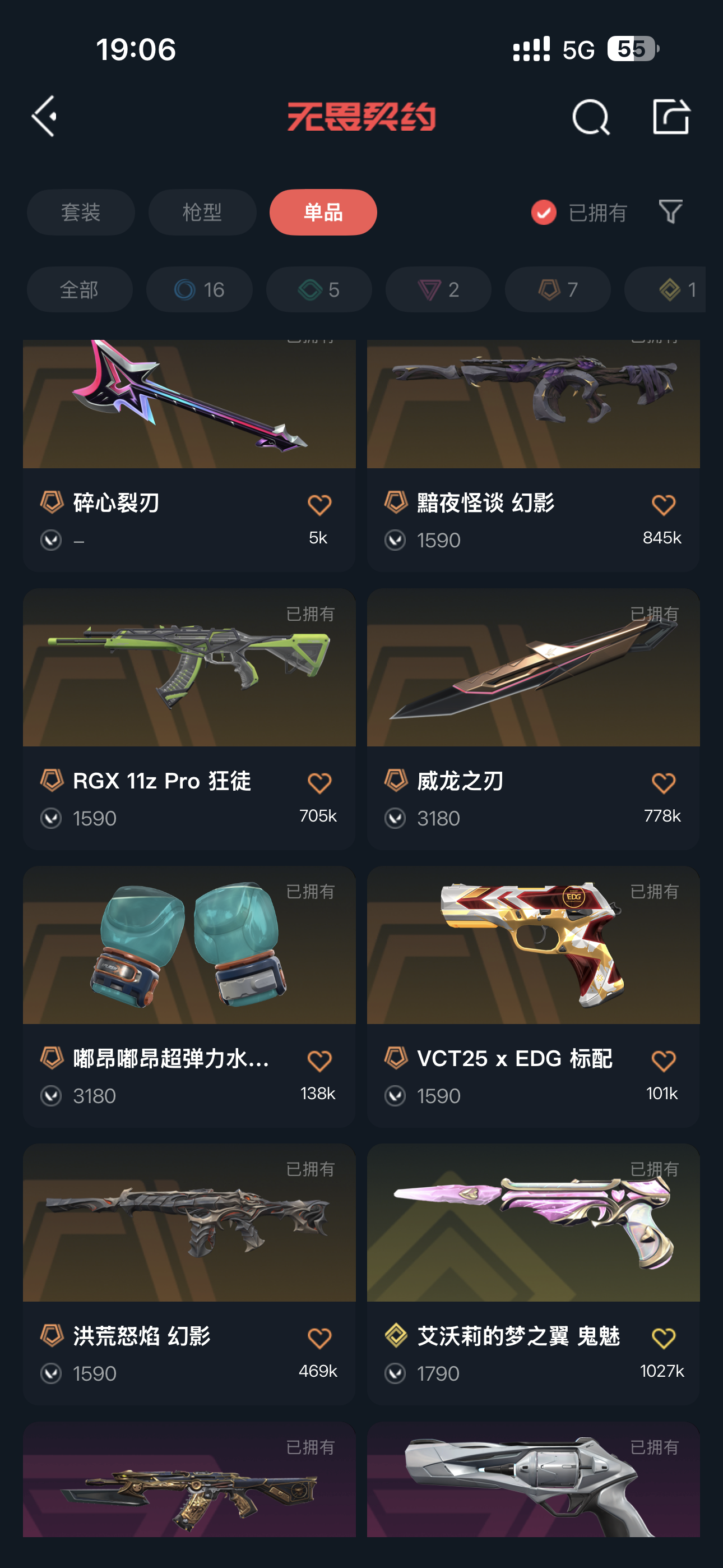Screen dimensions: 723x1568
Task: Open the 艾沃莉的梦之翼 鬼魅 card
Action: (533, 1274)
